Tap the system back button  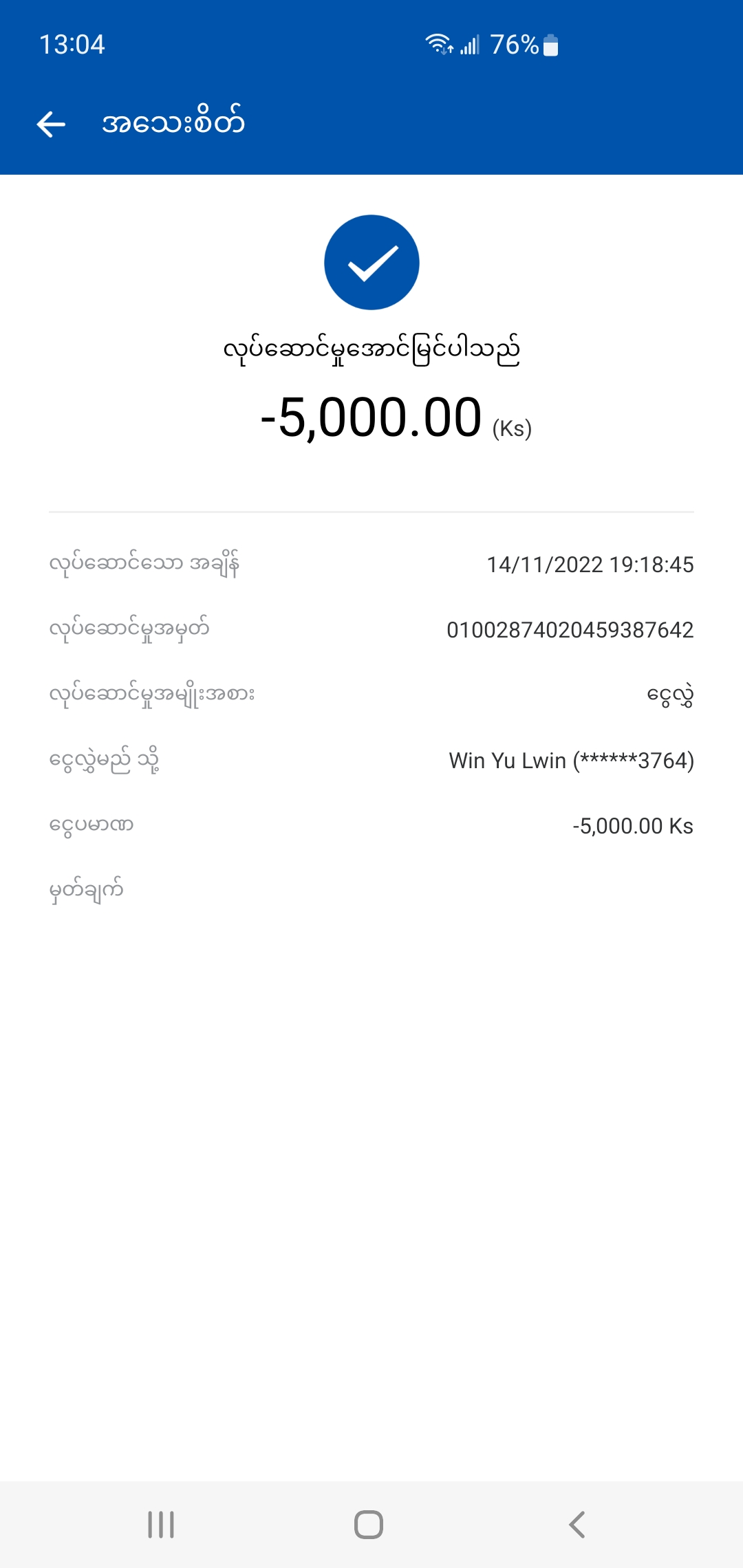577,1524
